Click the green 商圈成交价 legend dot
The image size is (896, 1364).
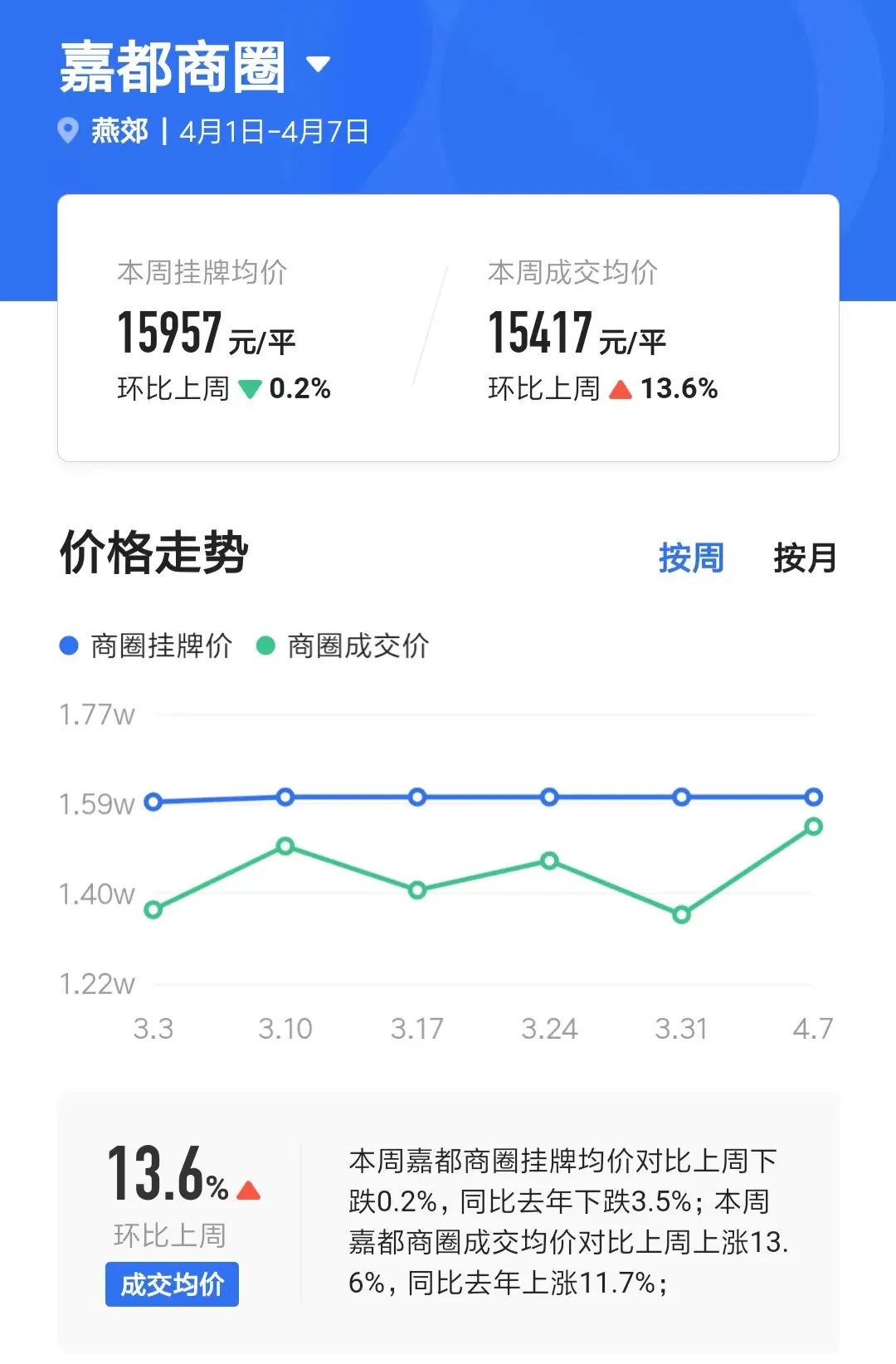click(x=265, y=643)
